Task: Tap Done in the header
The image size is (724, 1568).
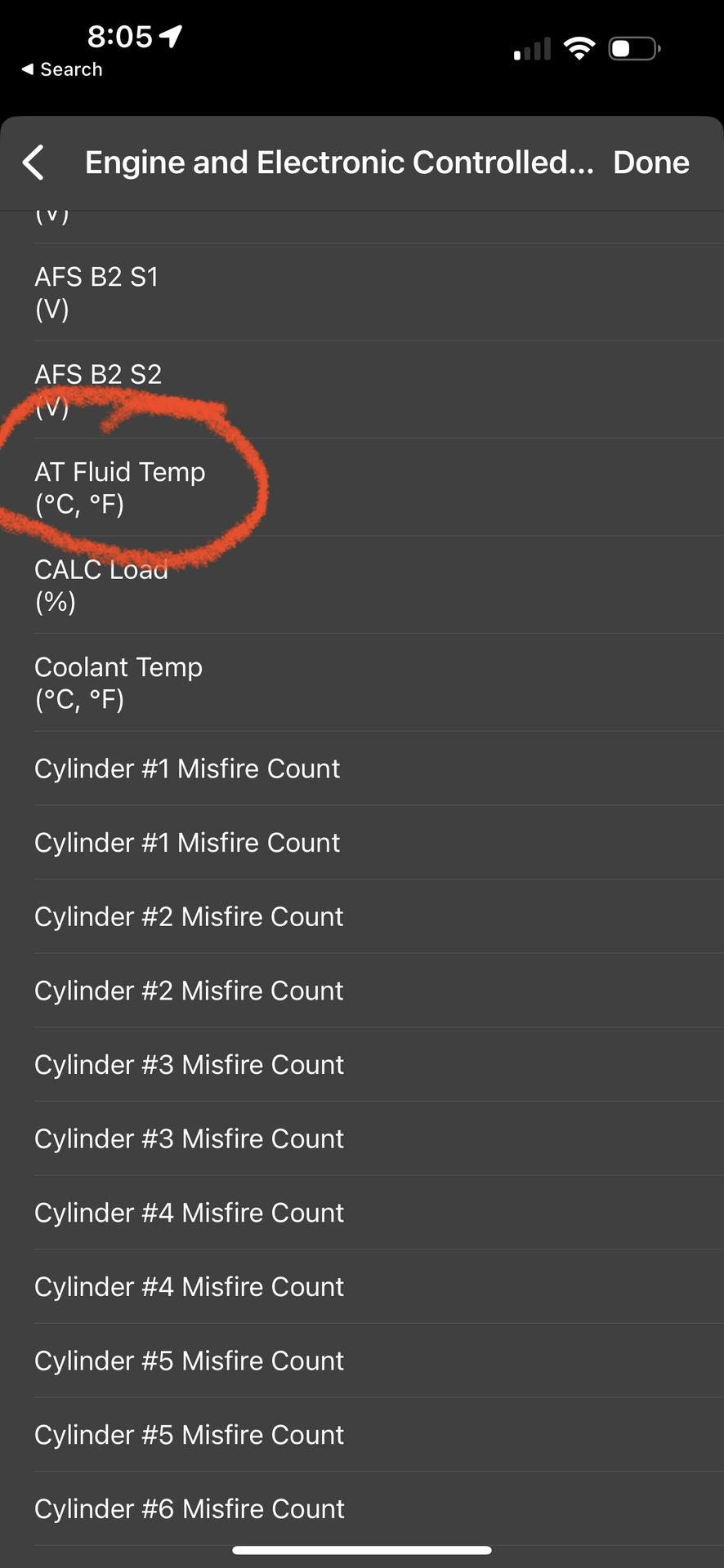Action: coord(651,163)
